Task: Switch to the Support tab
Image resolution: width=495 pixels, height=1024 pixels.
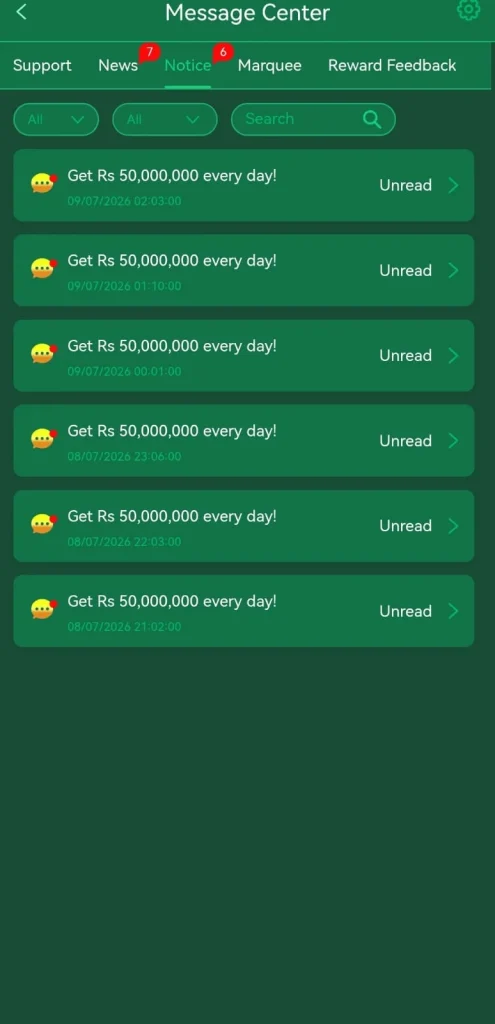Action: [42, 65]
